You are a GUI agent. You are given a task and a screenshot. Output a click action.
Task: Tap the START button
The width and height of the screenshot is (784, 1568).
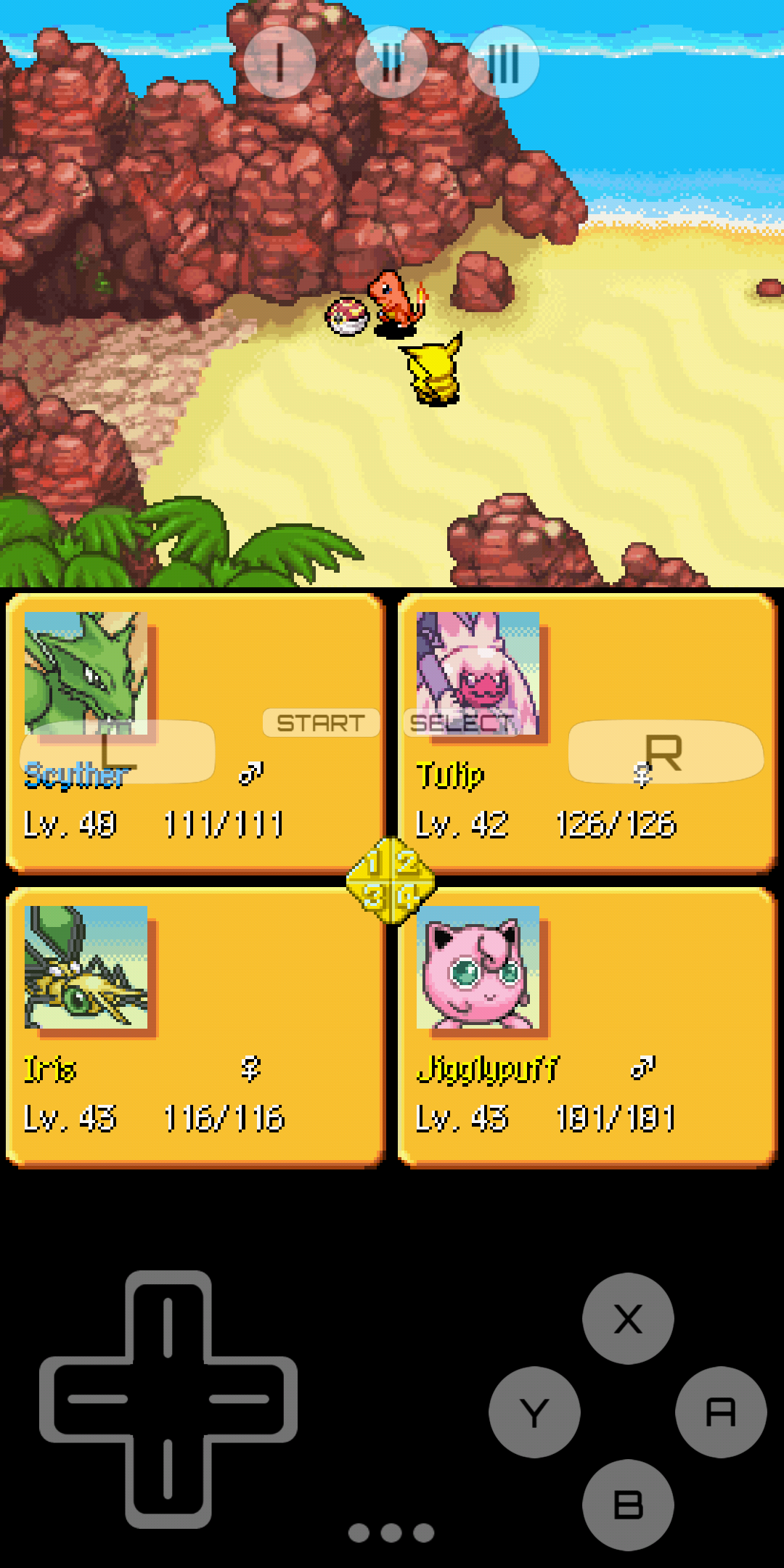tap(321, 723)
